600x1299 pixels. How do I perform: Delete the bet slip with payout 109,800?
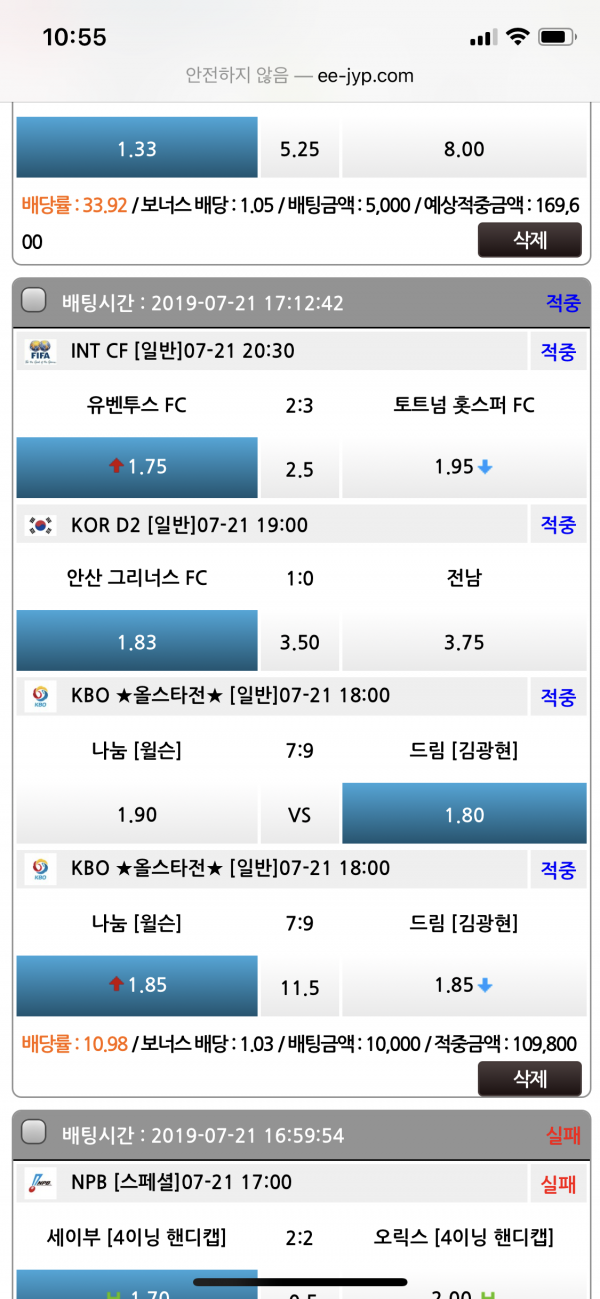click(x=529, y=1079)
